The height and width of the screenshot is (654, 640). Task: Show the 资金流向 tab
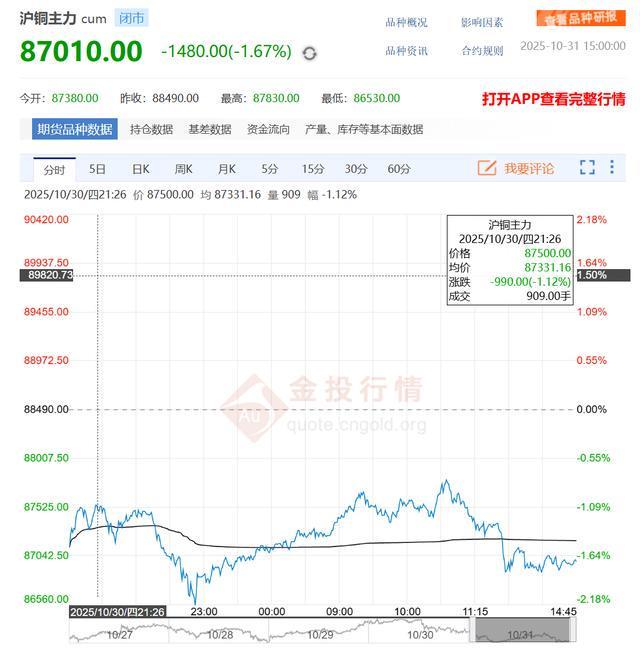[x=268, y=129]
